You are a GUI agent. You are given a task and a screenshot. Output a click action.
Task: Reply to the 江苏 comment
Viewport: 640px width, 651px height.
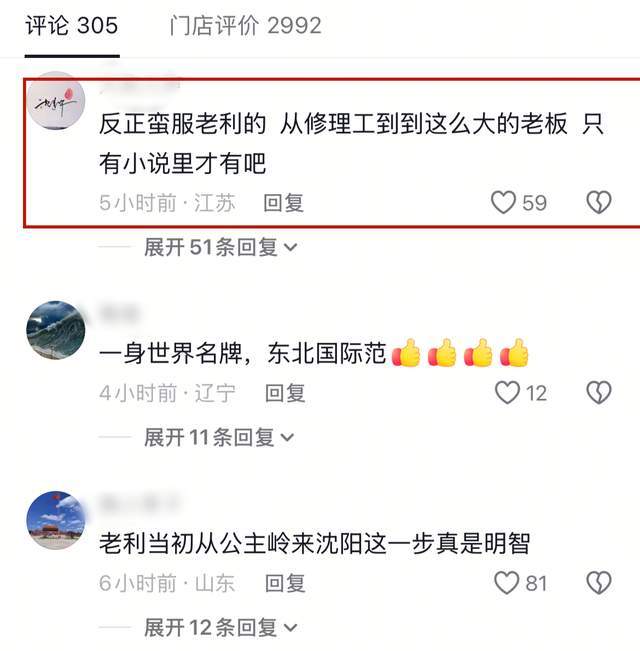click(283, 203)
